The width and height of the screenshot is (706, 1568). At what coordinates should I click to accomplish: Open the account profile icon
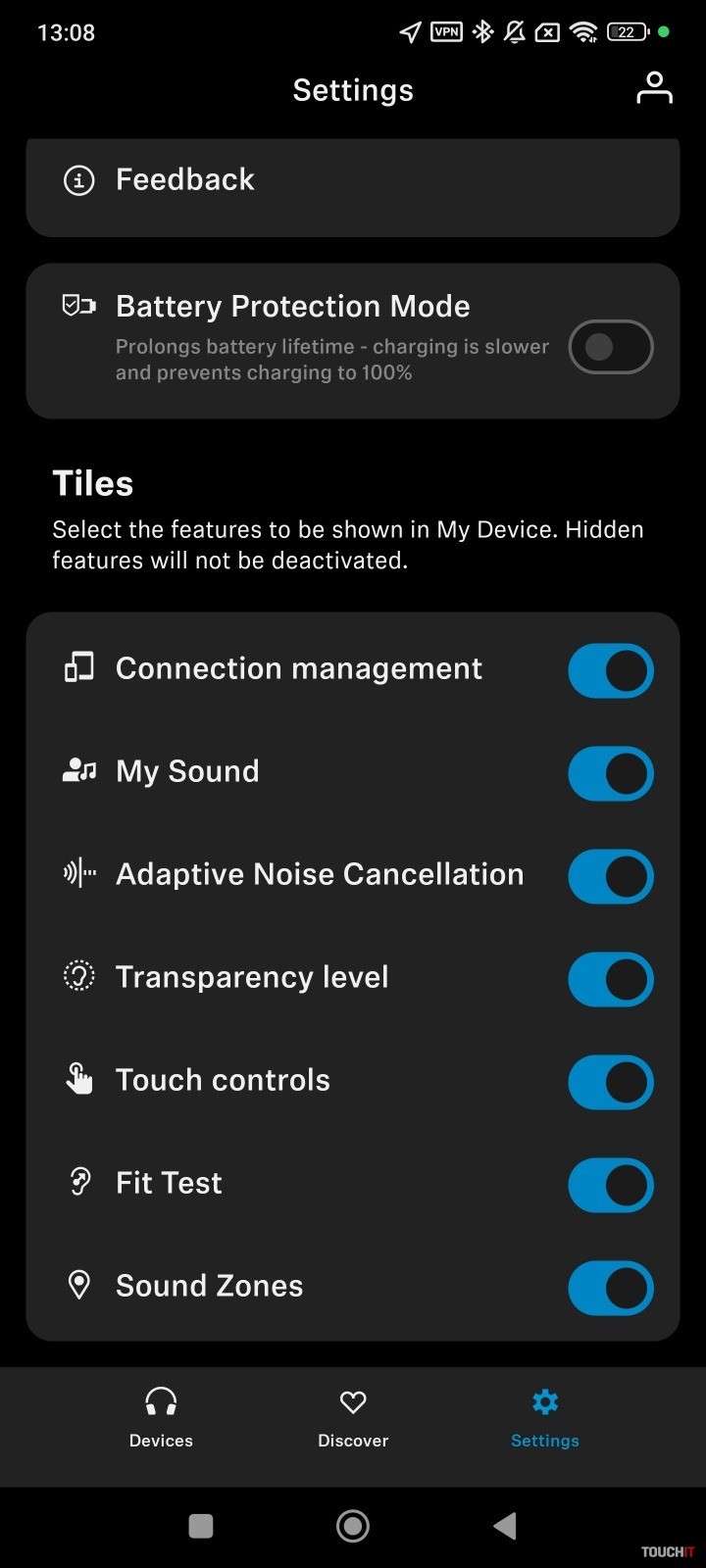point(654,88)
